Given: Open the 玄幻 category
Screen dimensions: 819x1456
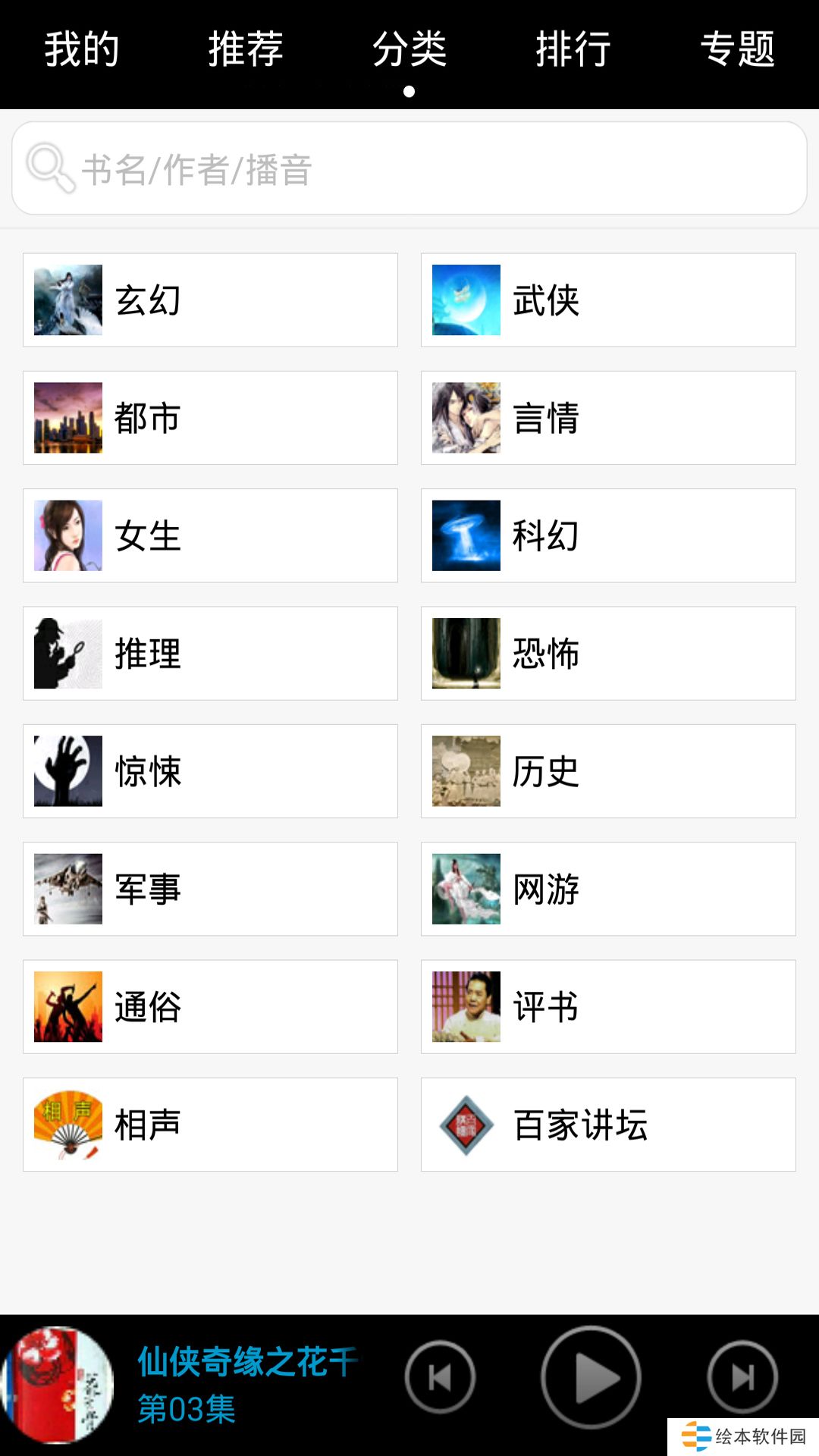Looking at the screenshot, I should point(210,300).
